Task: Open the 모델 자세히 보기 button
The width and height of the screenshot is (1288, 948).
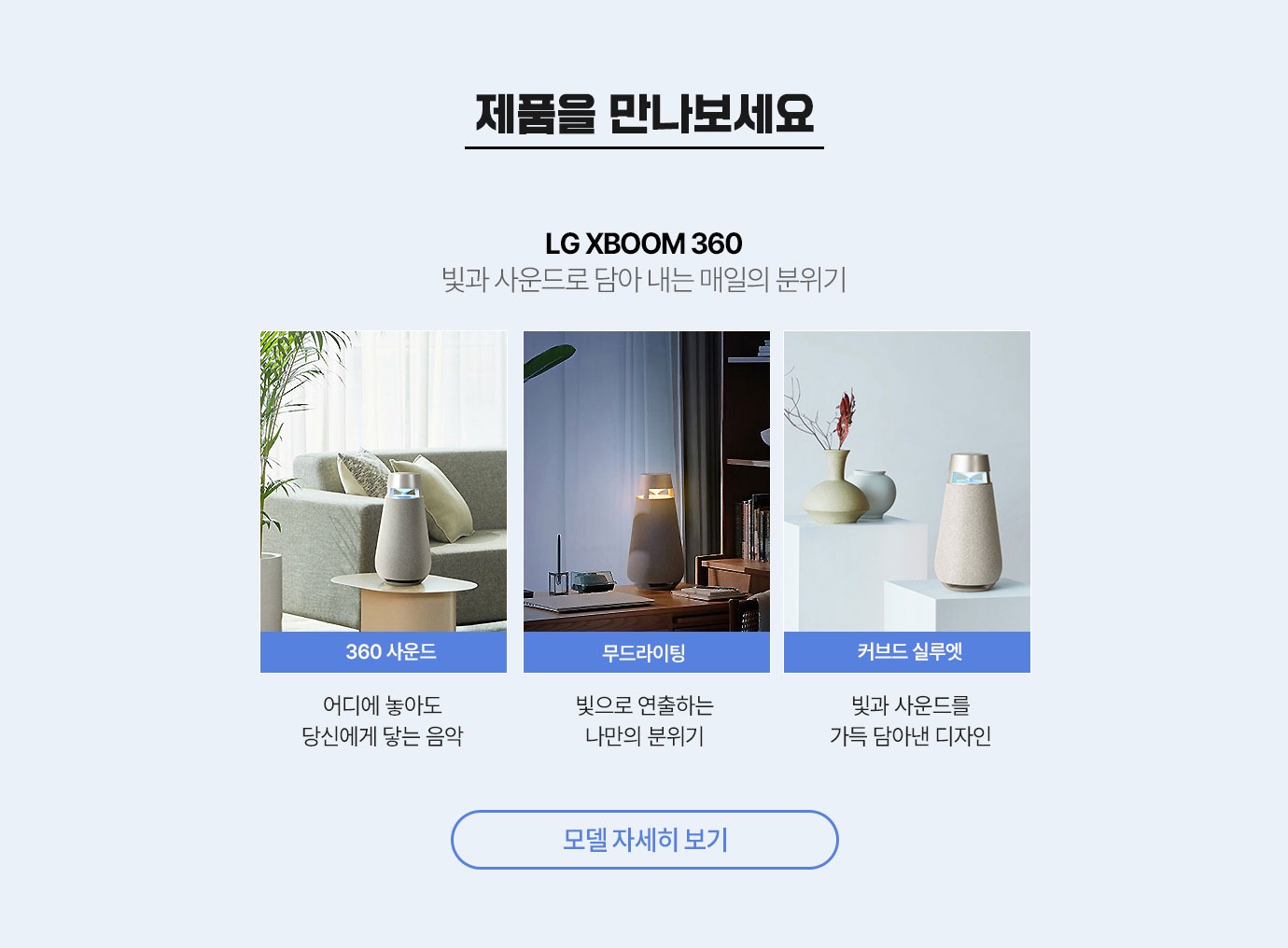Action: (x=644, y=840)
